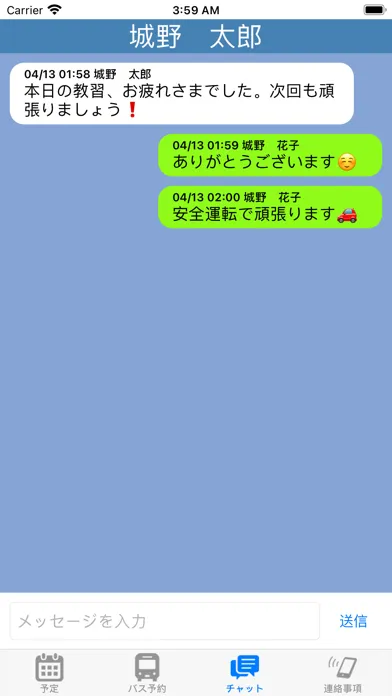392x696 pixels.
Task: Focus the メッセージを入力 text field
Action: pos(165,621)
